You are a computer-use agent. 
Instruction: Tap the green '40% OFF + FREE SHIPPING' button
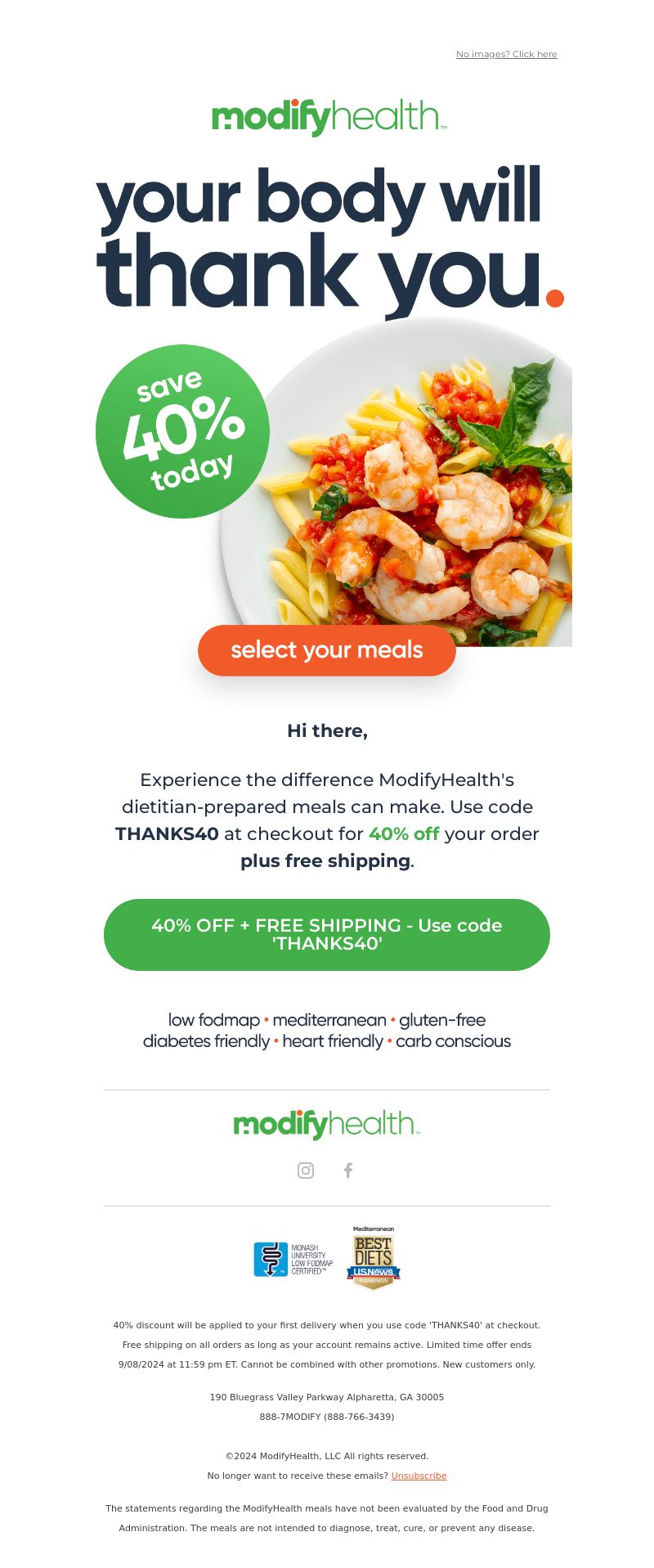click(x=327, y=934)
